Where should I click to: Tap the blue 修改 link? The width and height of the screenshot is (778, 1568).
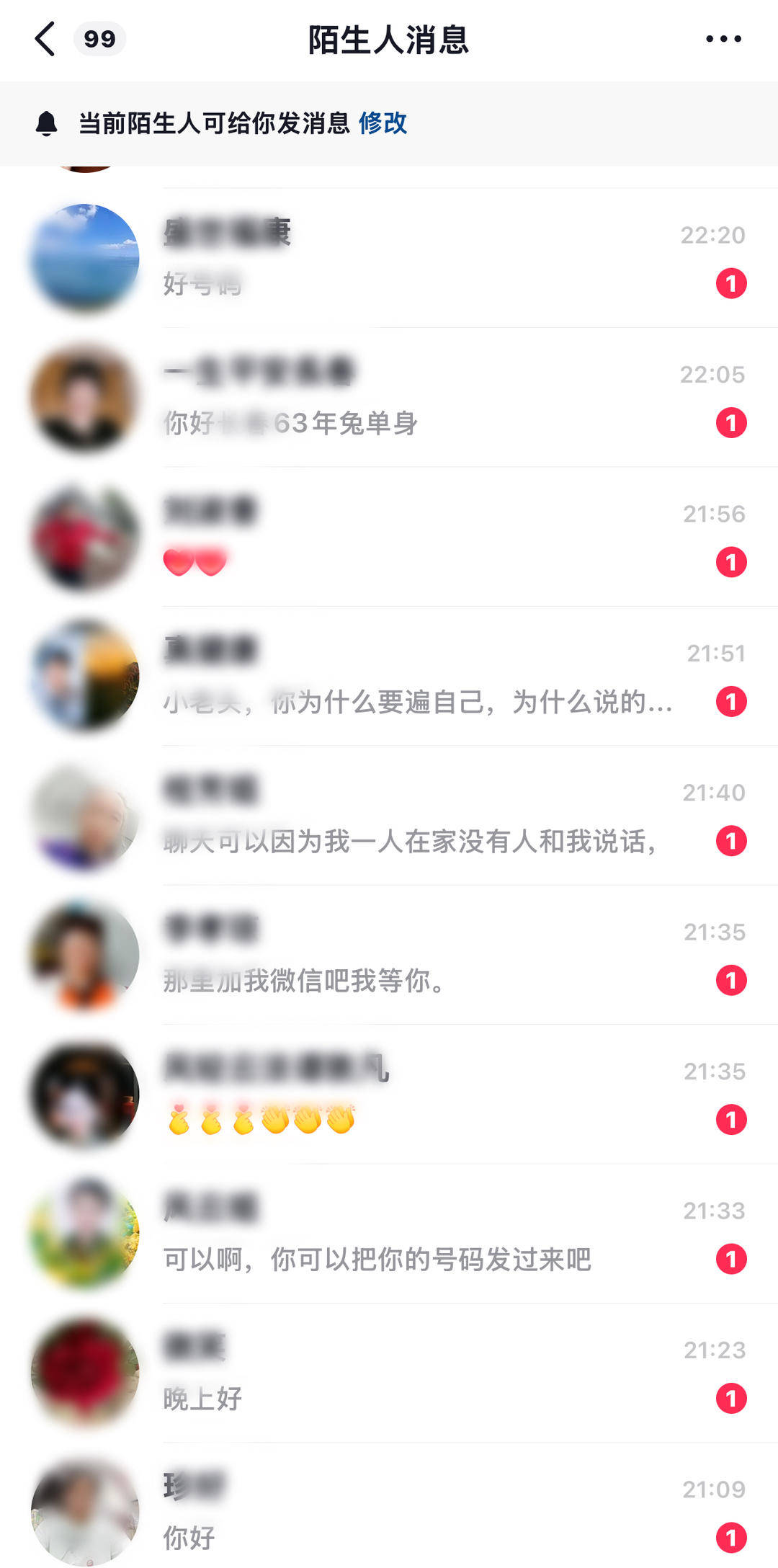coord(383,123)
